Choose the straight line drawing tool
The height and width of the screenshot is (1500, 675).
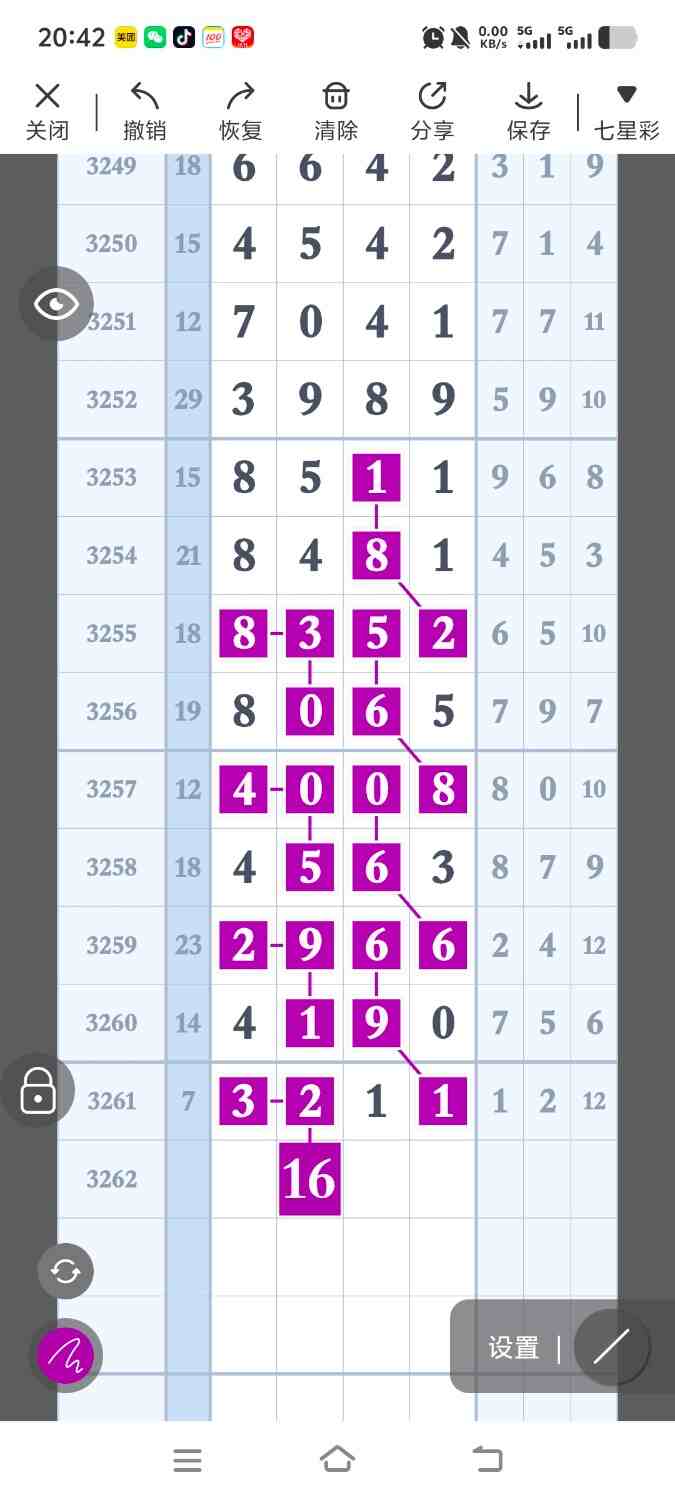[x=612, y=1347]
